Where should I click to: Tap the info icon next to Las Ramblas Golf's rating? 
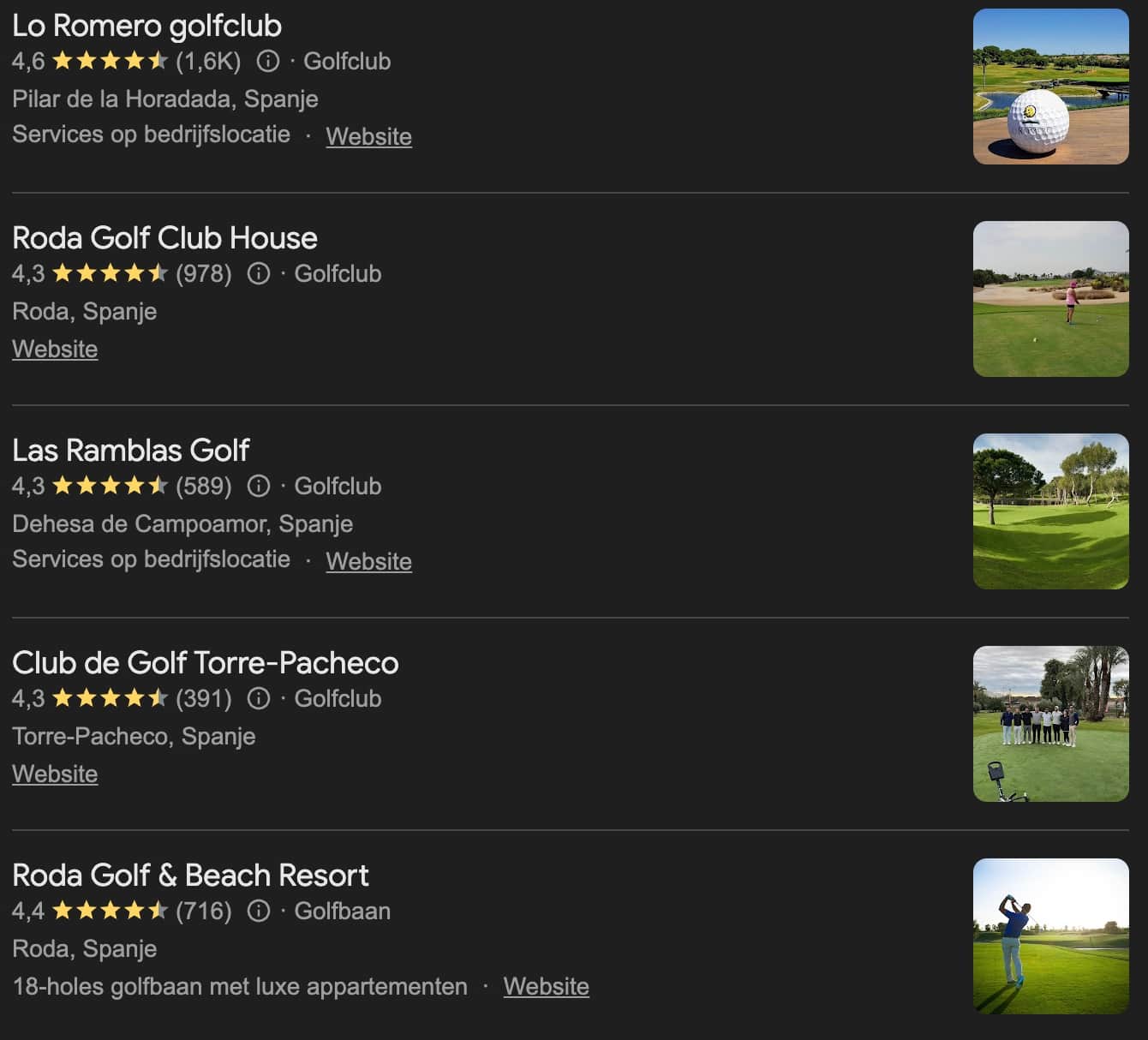click(x=259, y=486)
